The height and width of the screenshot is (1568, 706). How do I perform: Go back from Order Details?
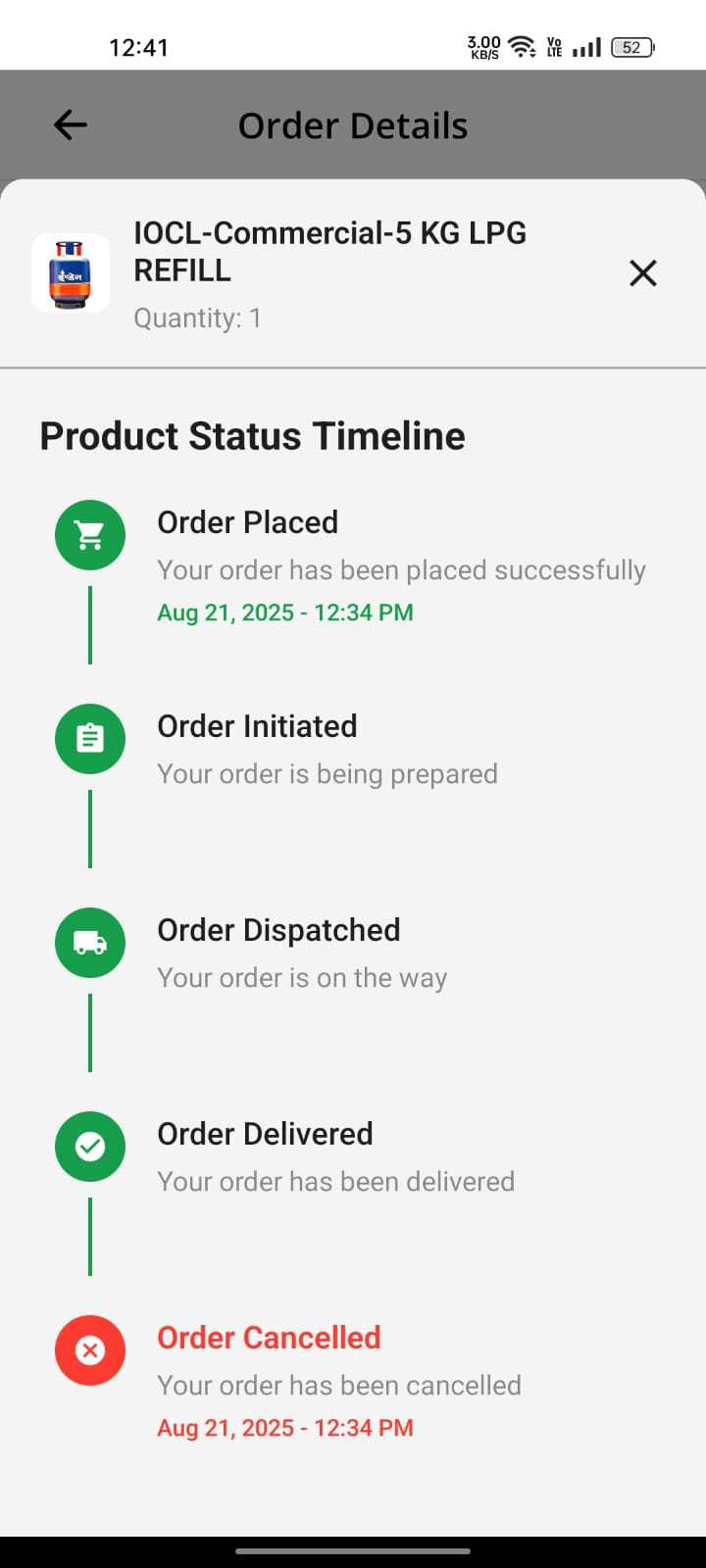click(x=71, y=124)
